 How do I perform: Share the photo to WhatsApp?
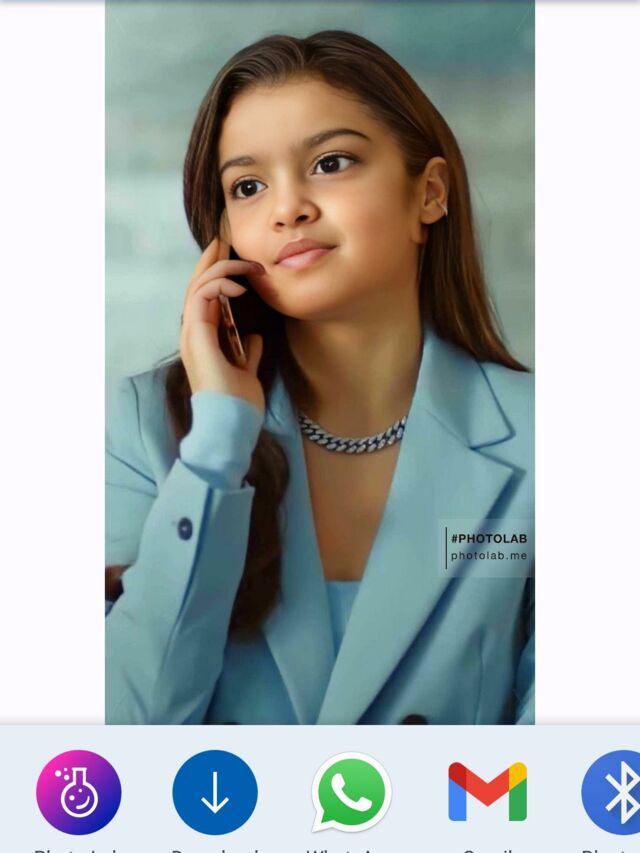[x=351, y=792]
